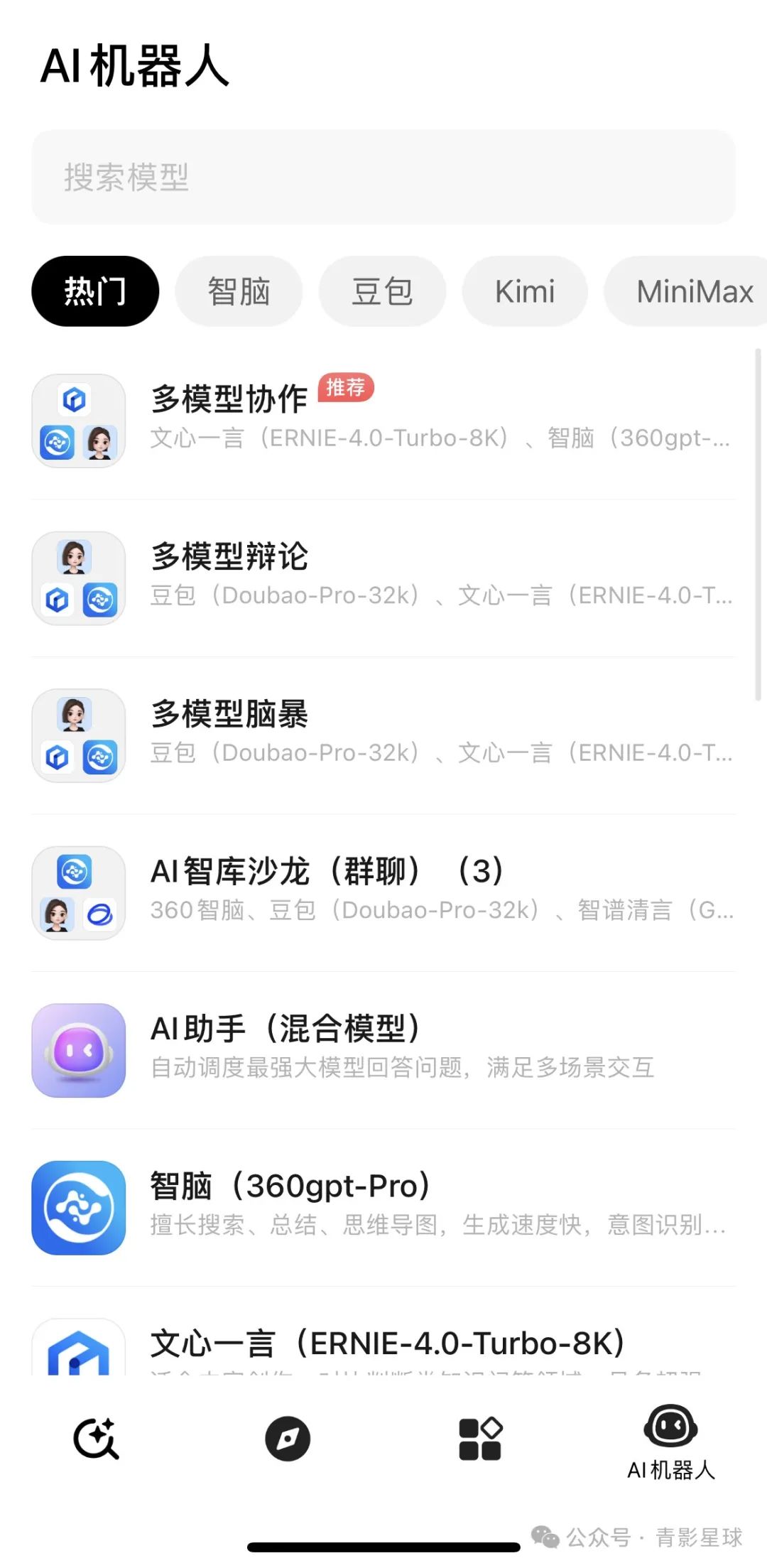Select the Kimi filter chip

524,291
